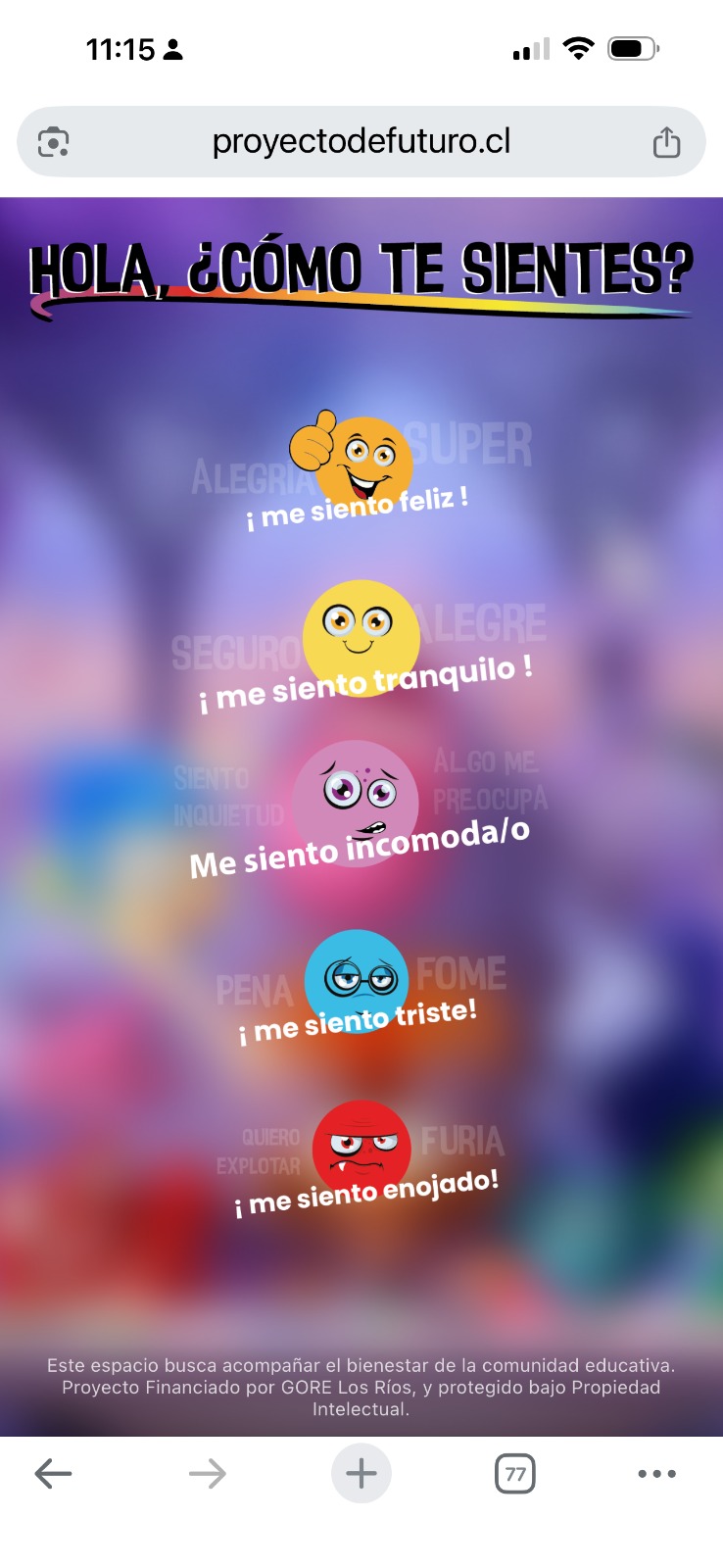Viewport: 723px width, 1568px height.
Task: Choose the 'me siento enojado' red face
Action: click(x=361, y=1149)
